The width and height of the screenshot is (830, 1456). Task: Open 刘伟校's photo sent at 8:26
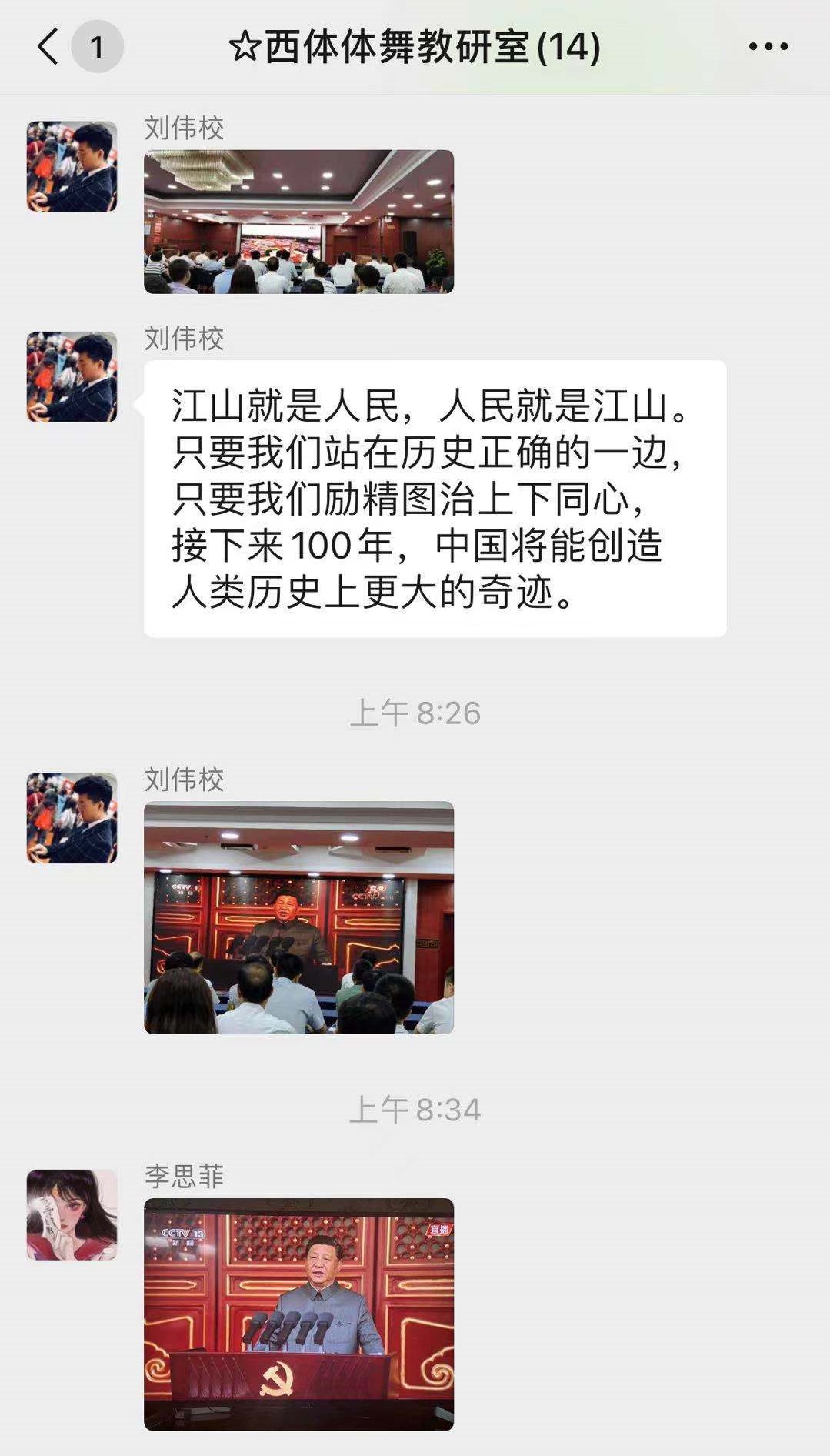pyautogui.click(x=298, y=917)
